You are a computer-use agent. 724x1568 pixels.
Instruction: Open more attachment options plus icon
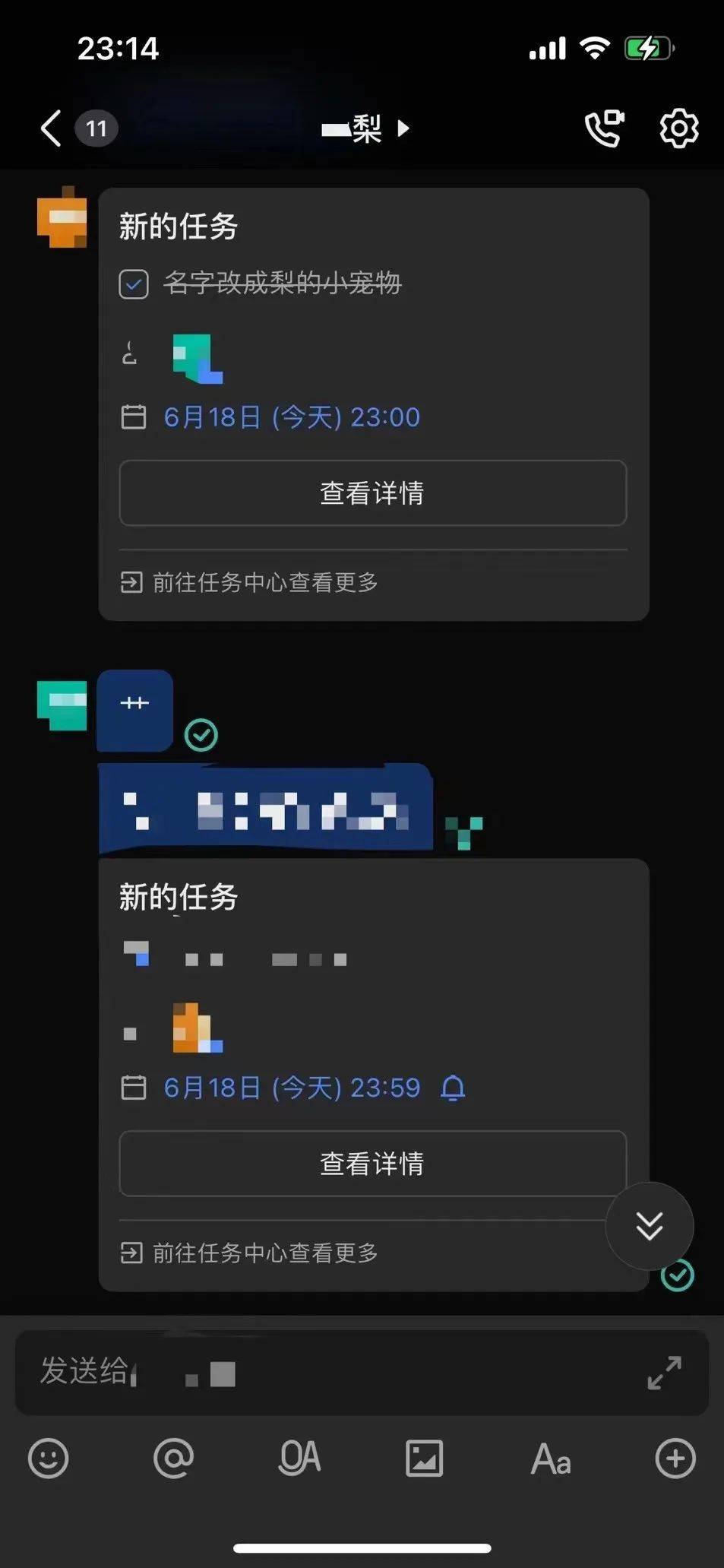tap(675, 1459)
